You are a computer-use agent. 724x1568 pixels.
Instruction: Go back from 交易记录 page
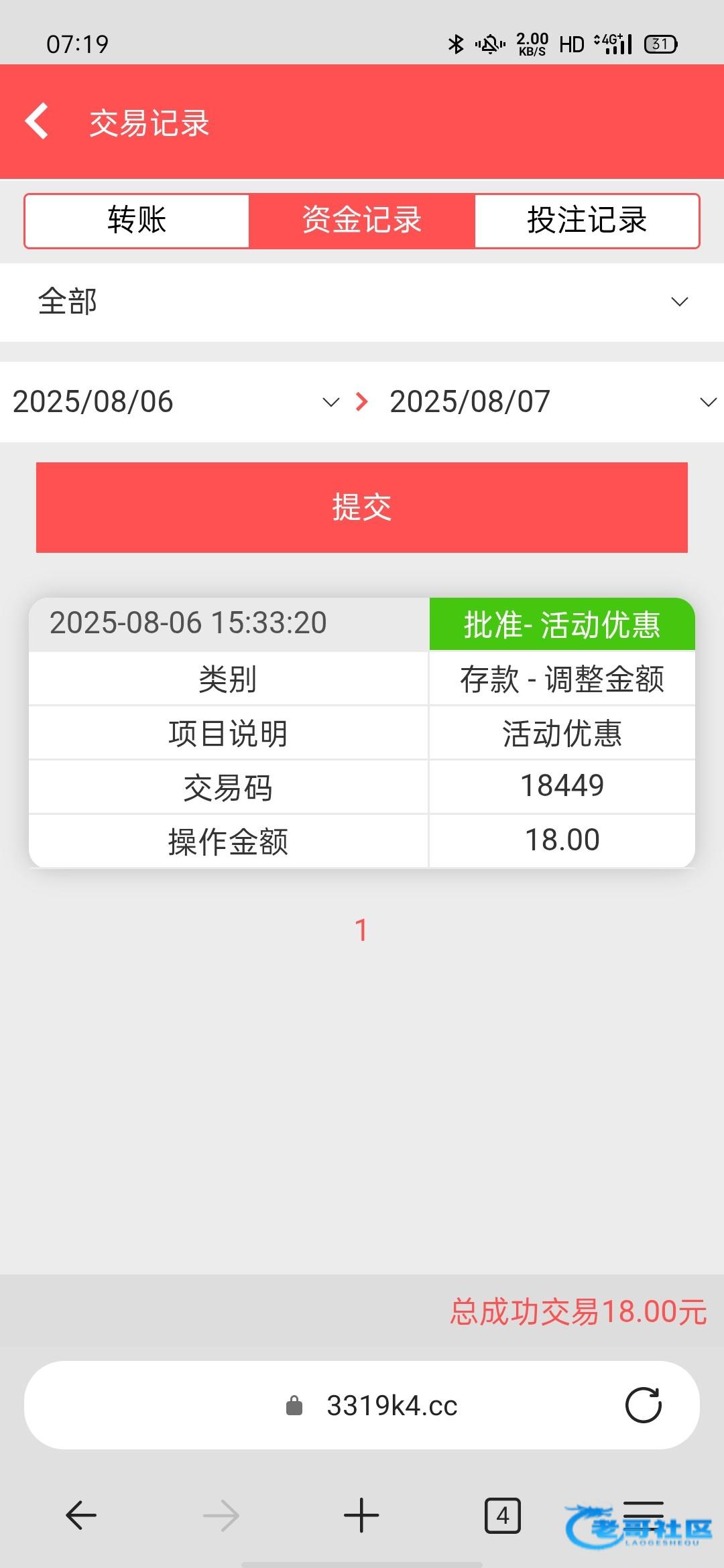pyautogui.click(x=37, y=121)
